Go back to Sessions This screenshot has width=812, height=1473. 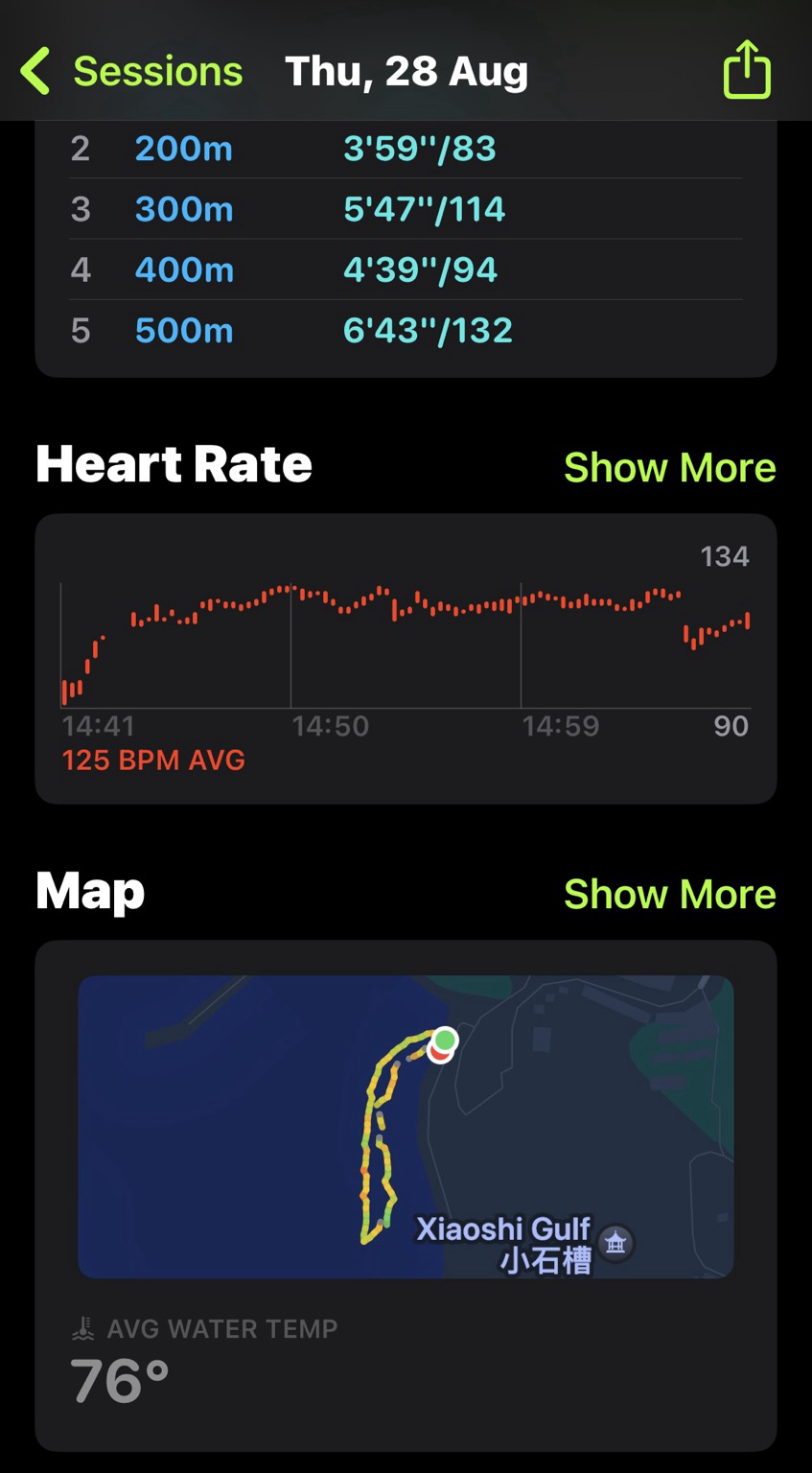[131, 72]
